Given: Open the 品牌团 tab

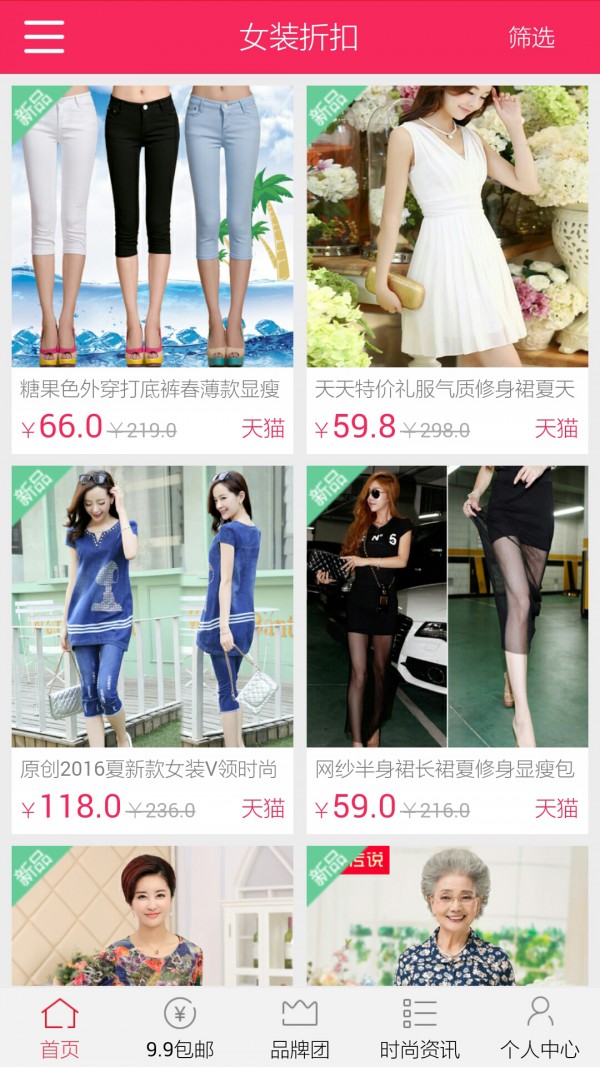Looking at the screenshot, I should click(300, 1028).
